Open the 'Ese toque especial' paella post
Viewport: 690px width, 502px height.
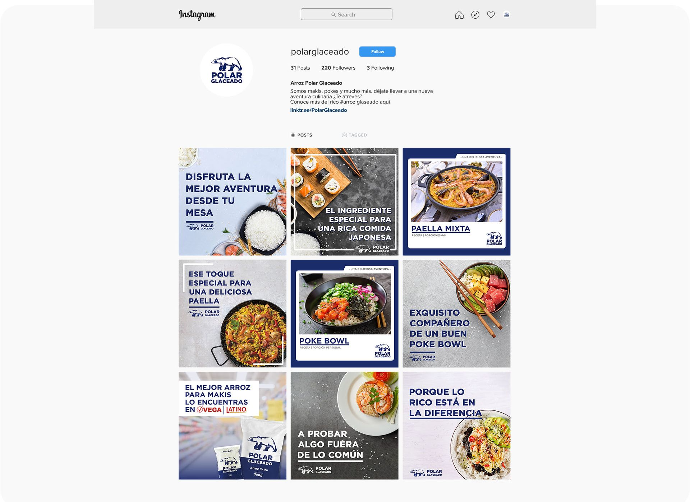coord(232,313)
